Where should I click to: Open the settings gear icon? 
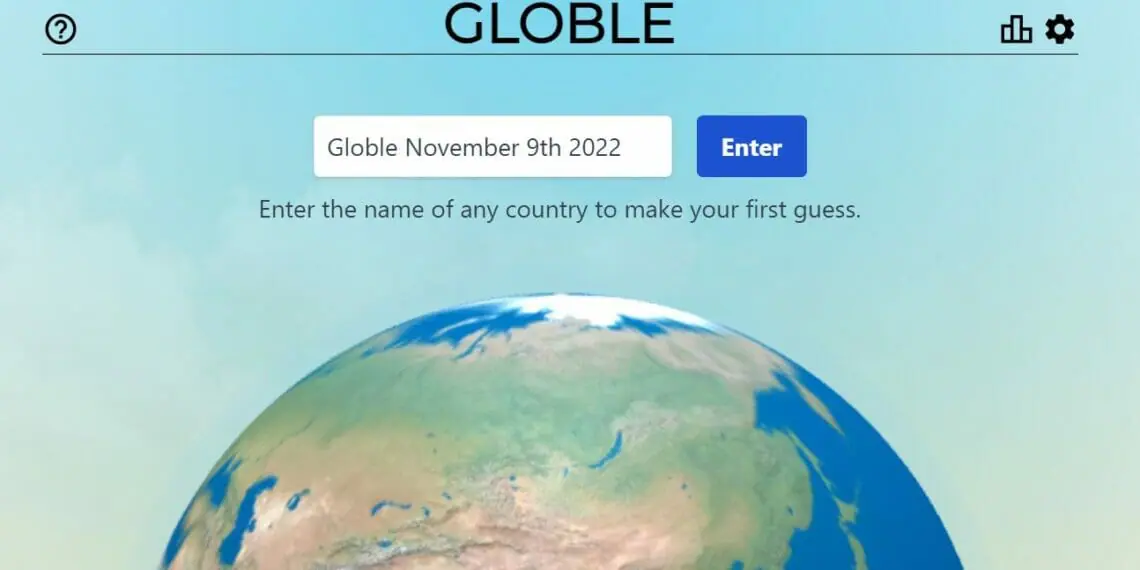tap(1059, 30)
